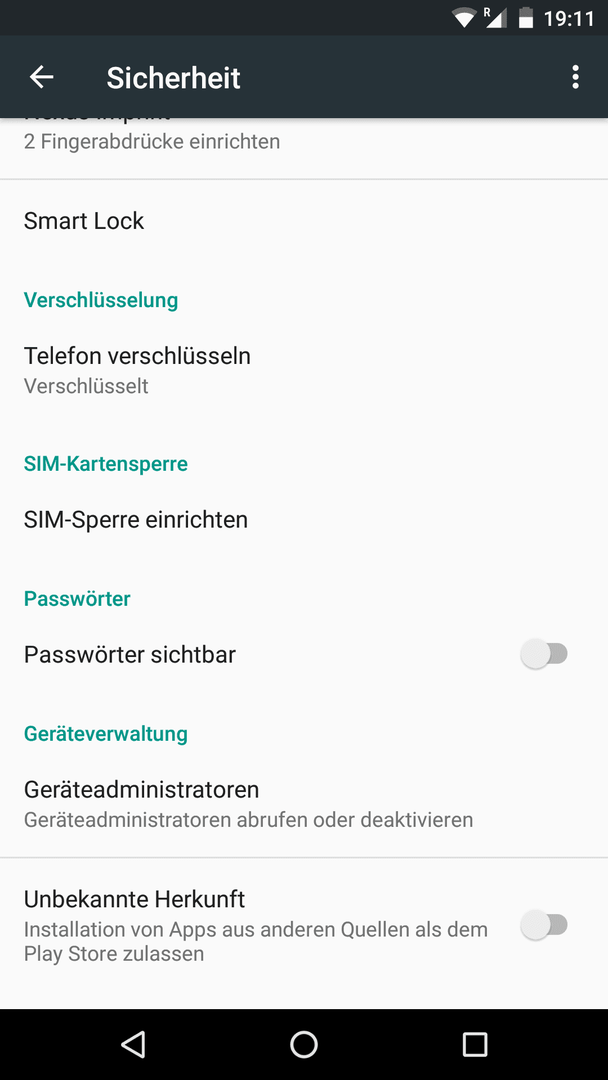Screen dimensions: 608x1080
Task: Open SIM-Sperre einrichten
Action: click(x=304, y=519)
